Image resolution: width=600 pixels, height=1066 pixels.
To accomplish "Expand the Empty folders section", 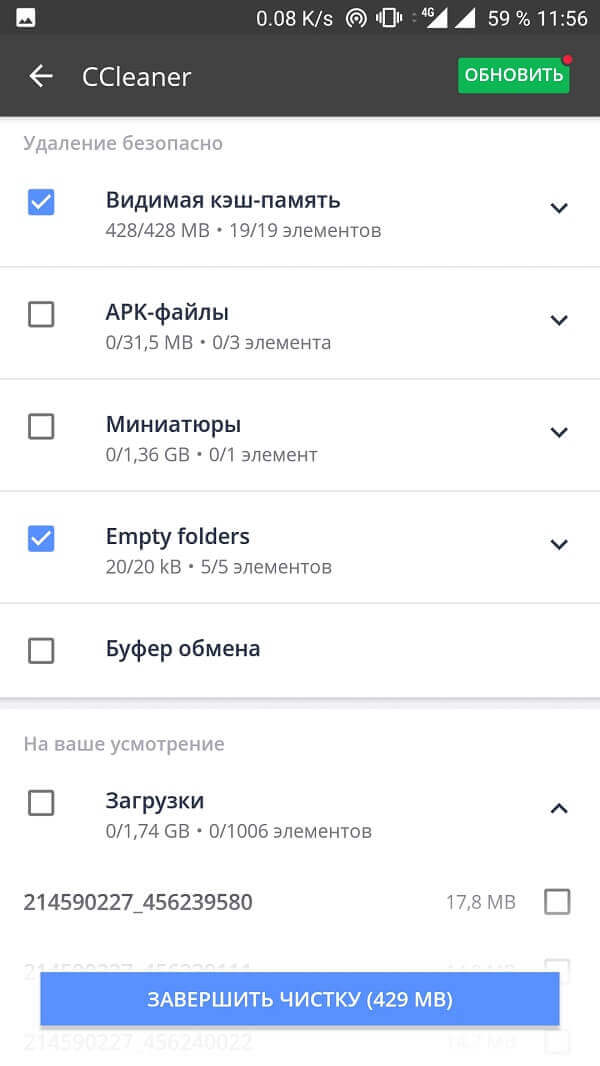I will tap(559, 545).
